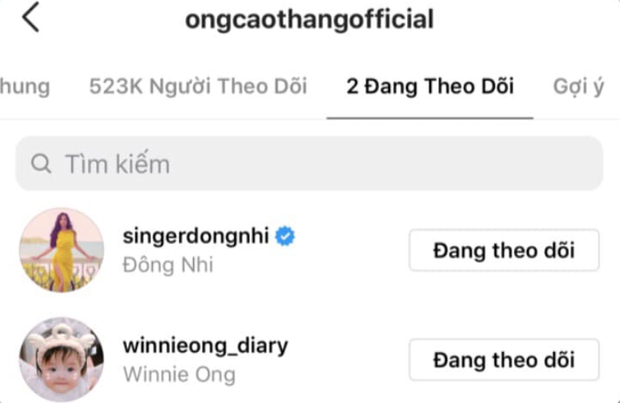
Task: Open winnieong_diary's profile
Action: click(204, 346)
